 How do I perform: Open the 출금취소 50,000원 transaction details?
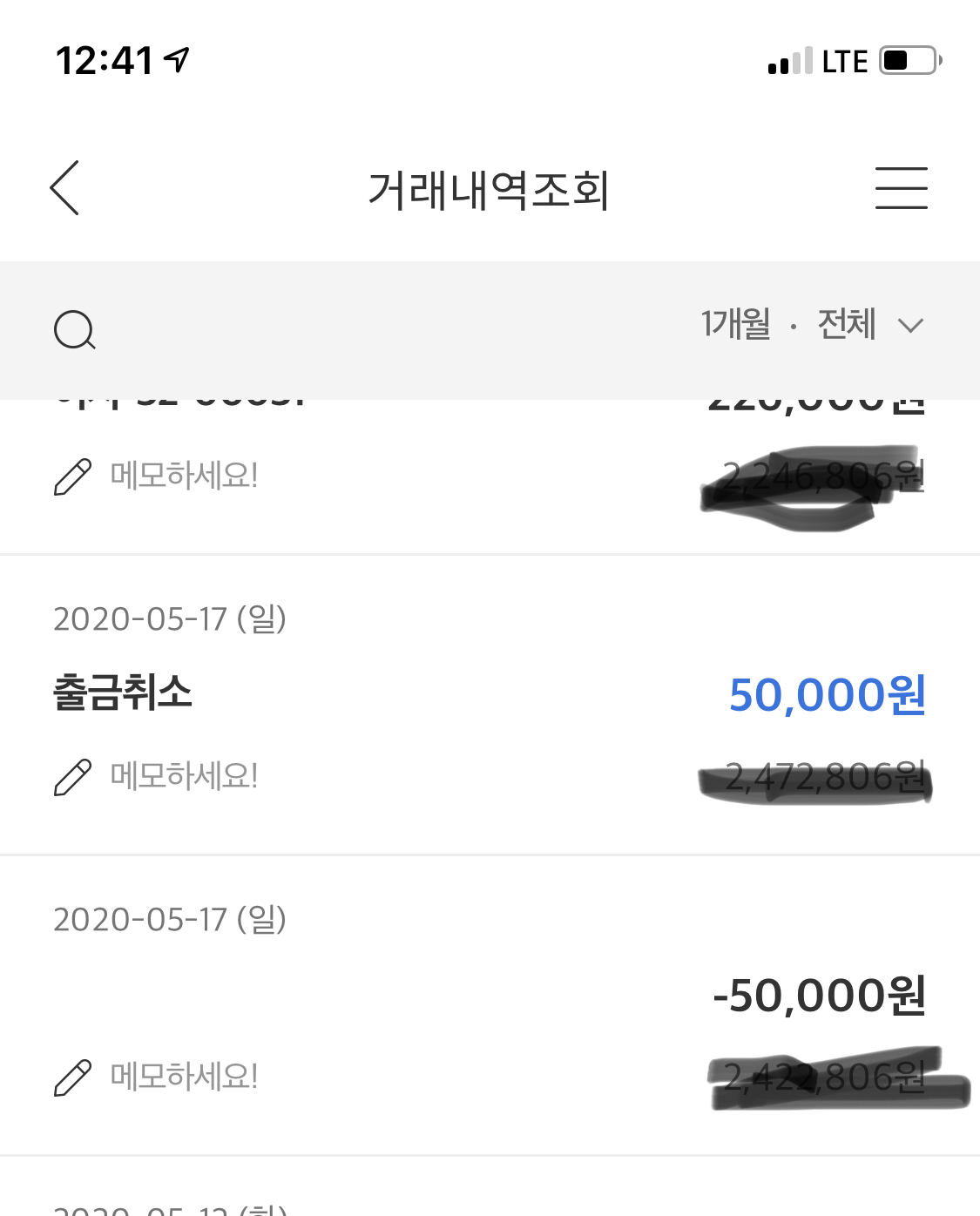pyautogui.click(x=488, y=694)
